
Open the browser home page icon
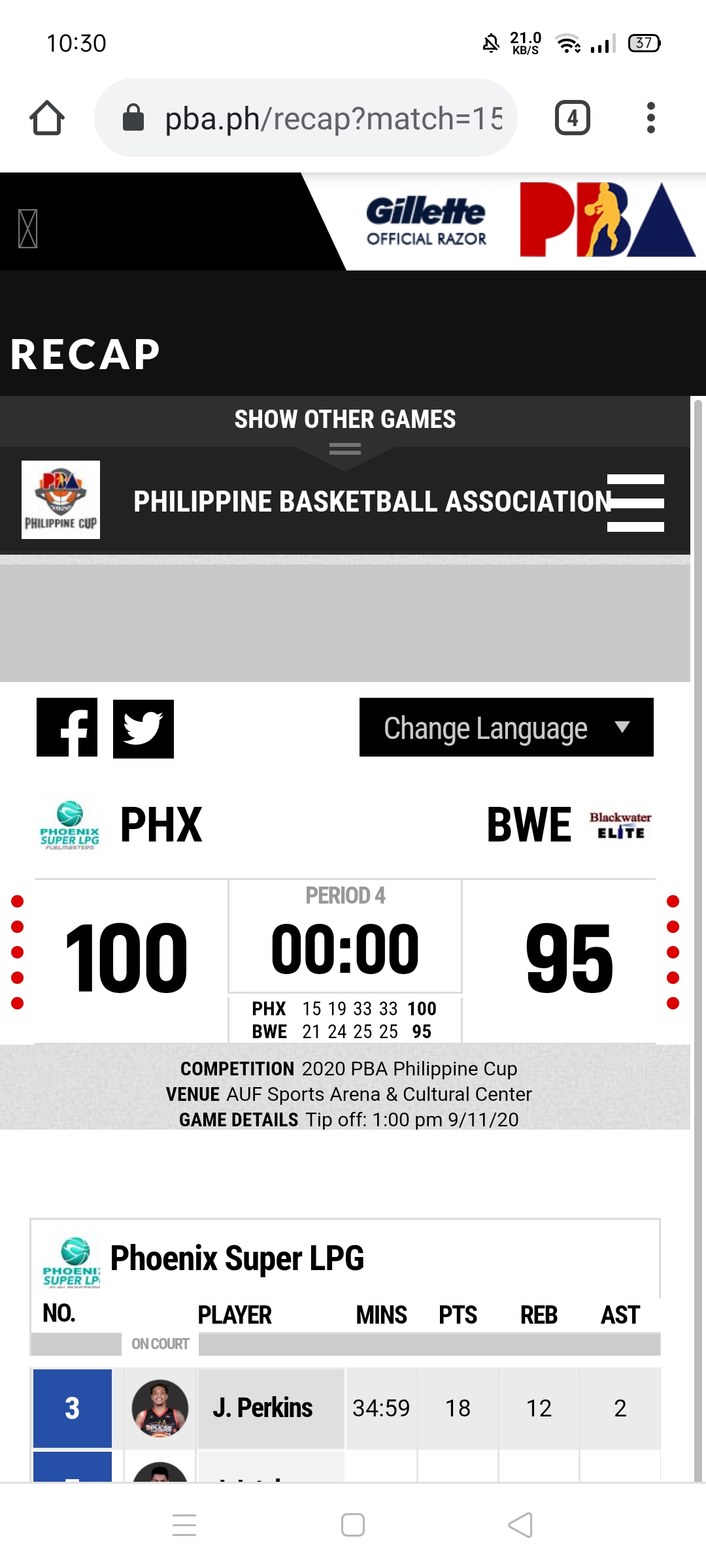(x=47, y=118)
